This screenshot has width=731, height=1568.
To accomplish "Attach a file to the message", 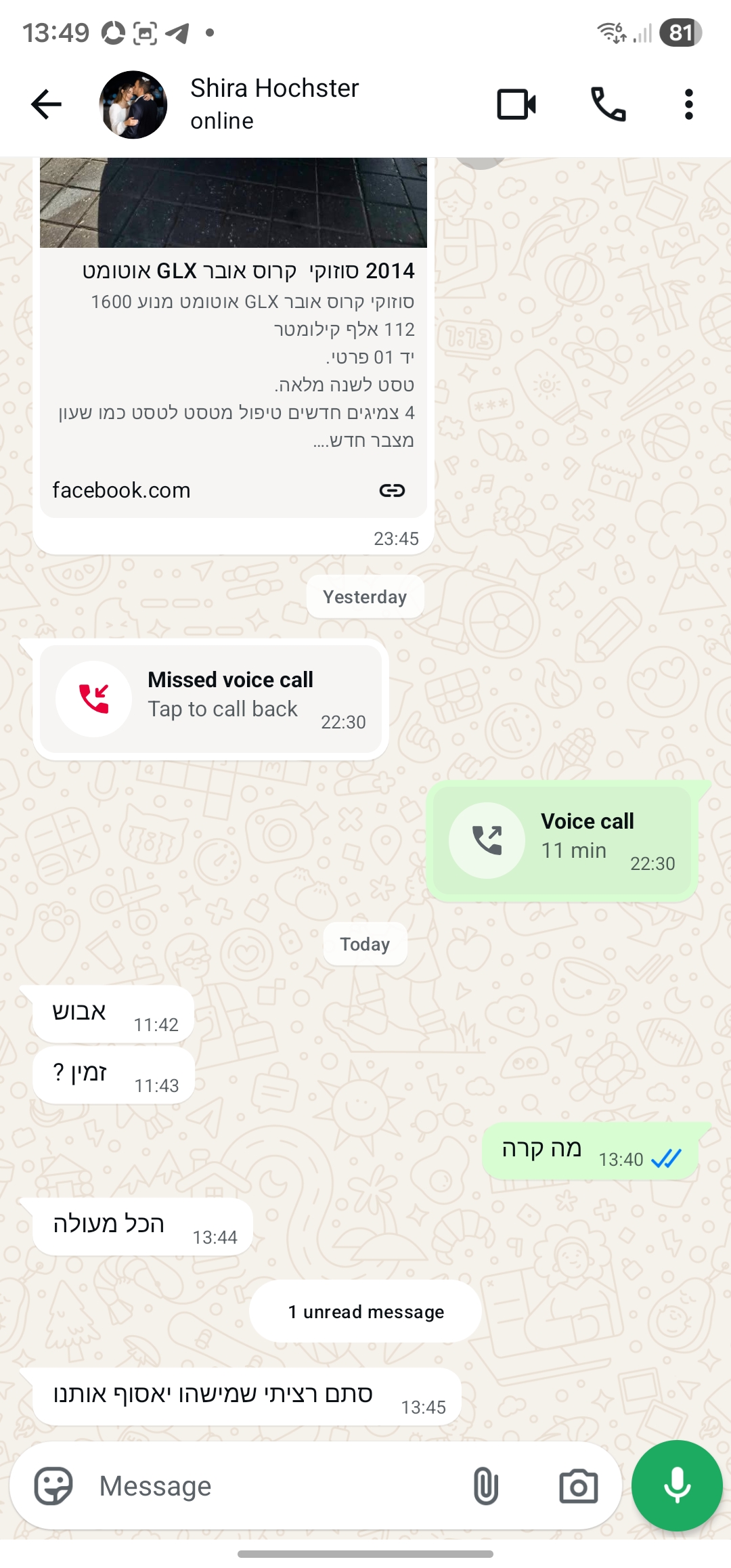I will (x=485, y=1486).
